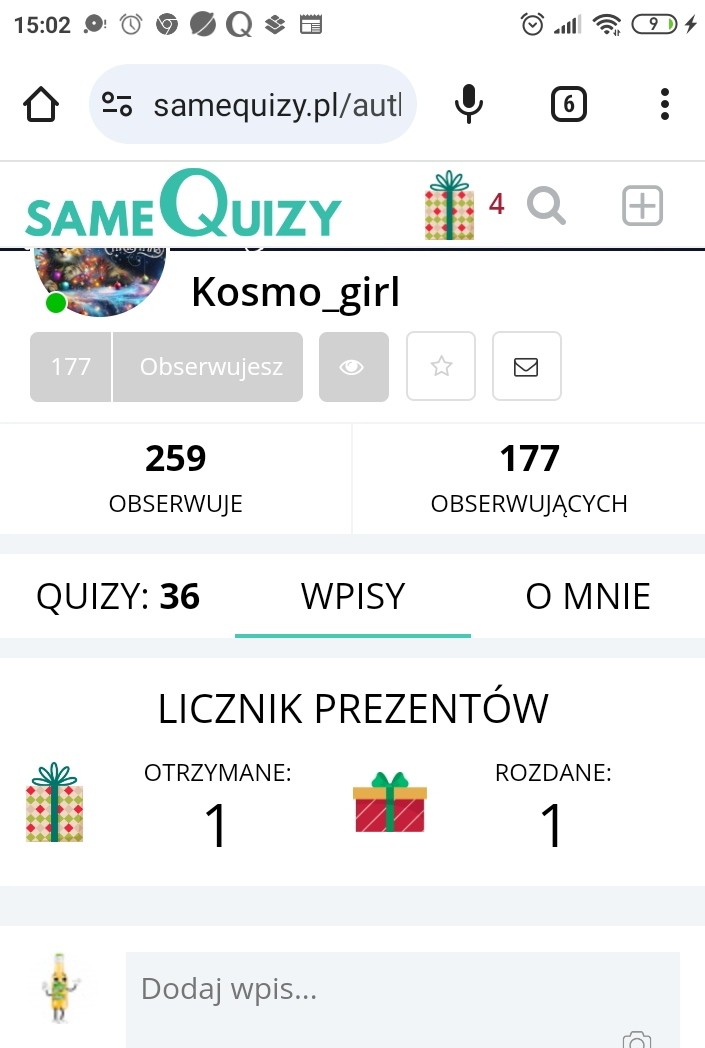Tap the Obserwujesz follow button
Viewport: 705px width, 1048px height.
tap(209, 367)
